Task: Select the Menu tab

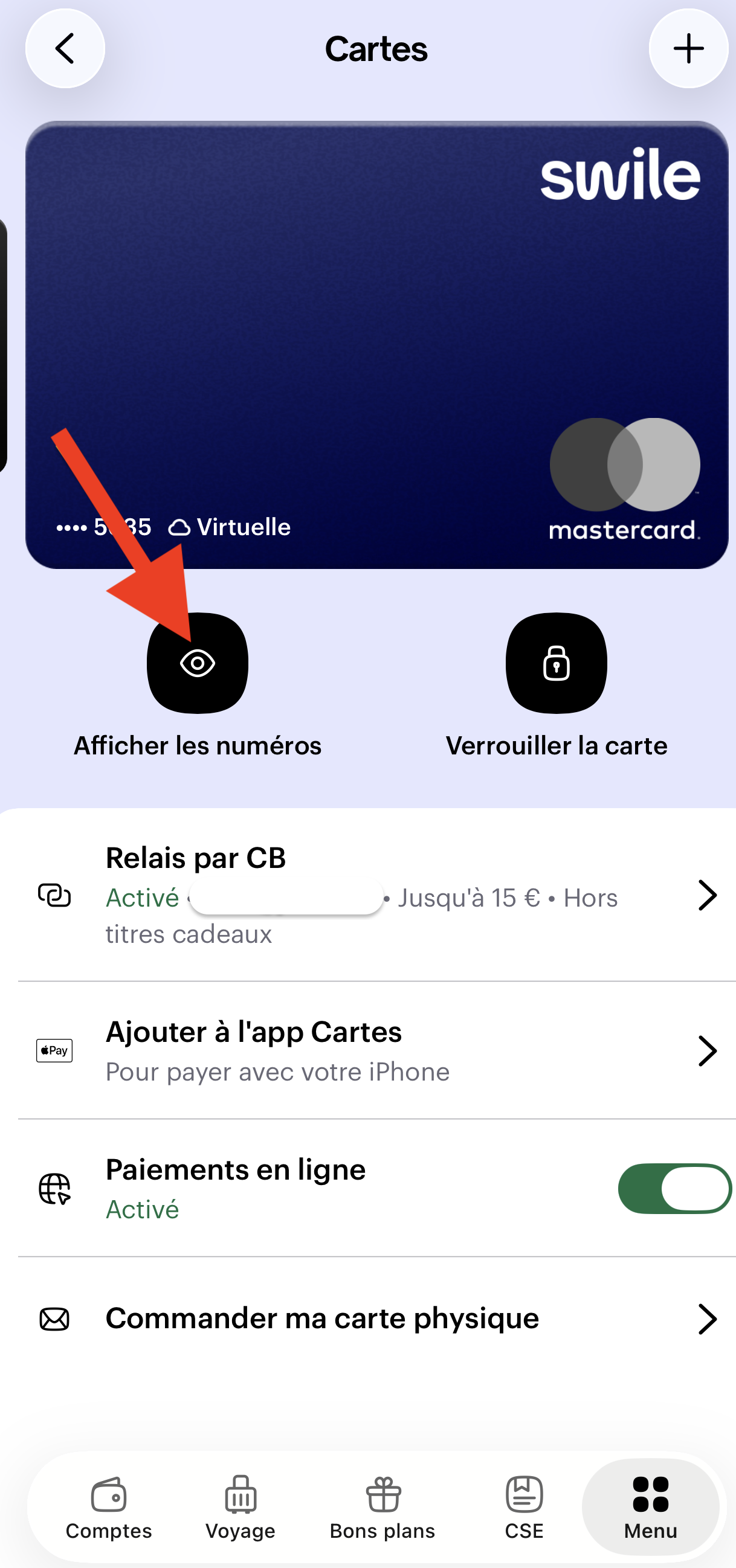Action: pos(650,1507)
